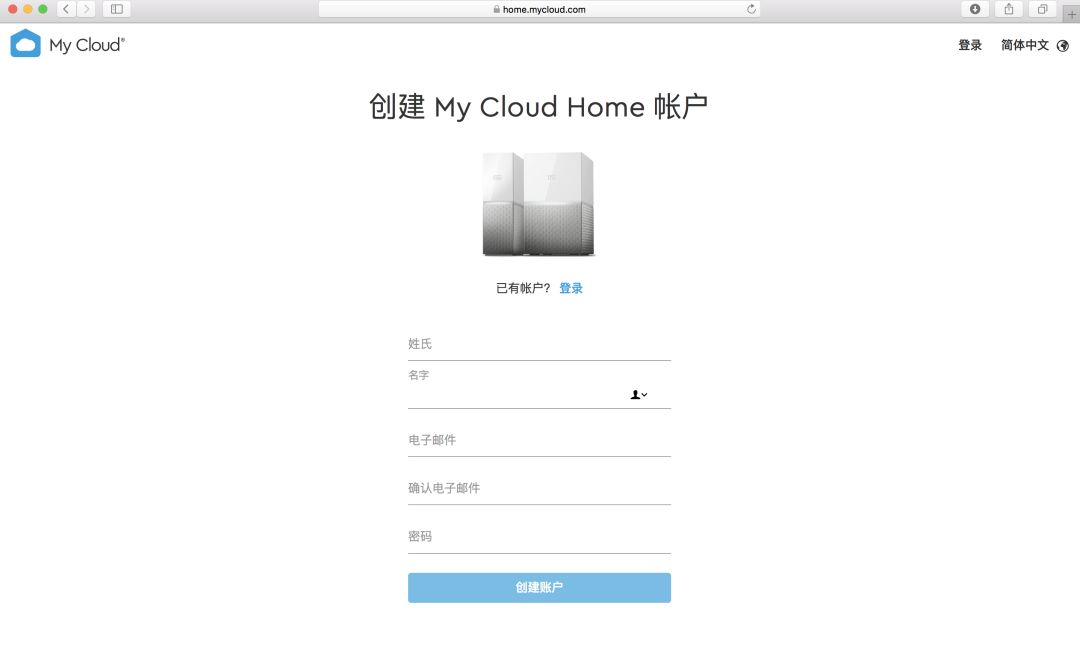1080x666 pixels.
Task: Tap the 登录 link next to 已有帐户
Action: pyautogui.click(x=571, y=288)
